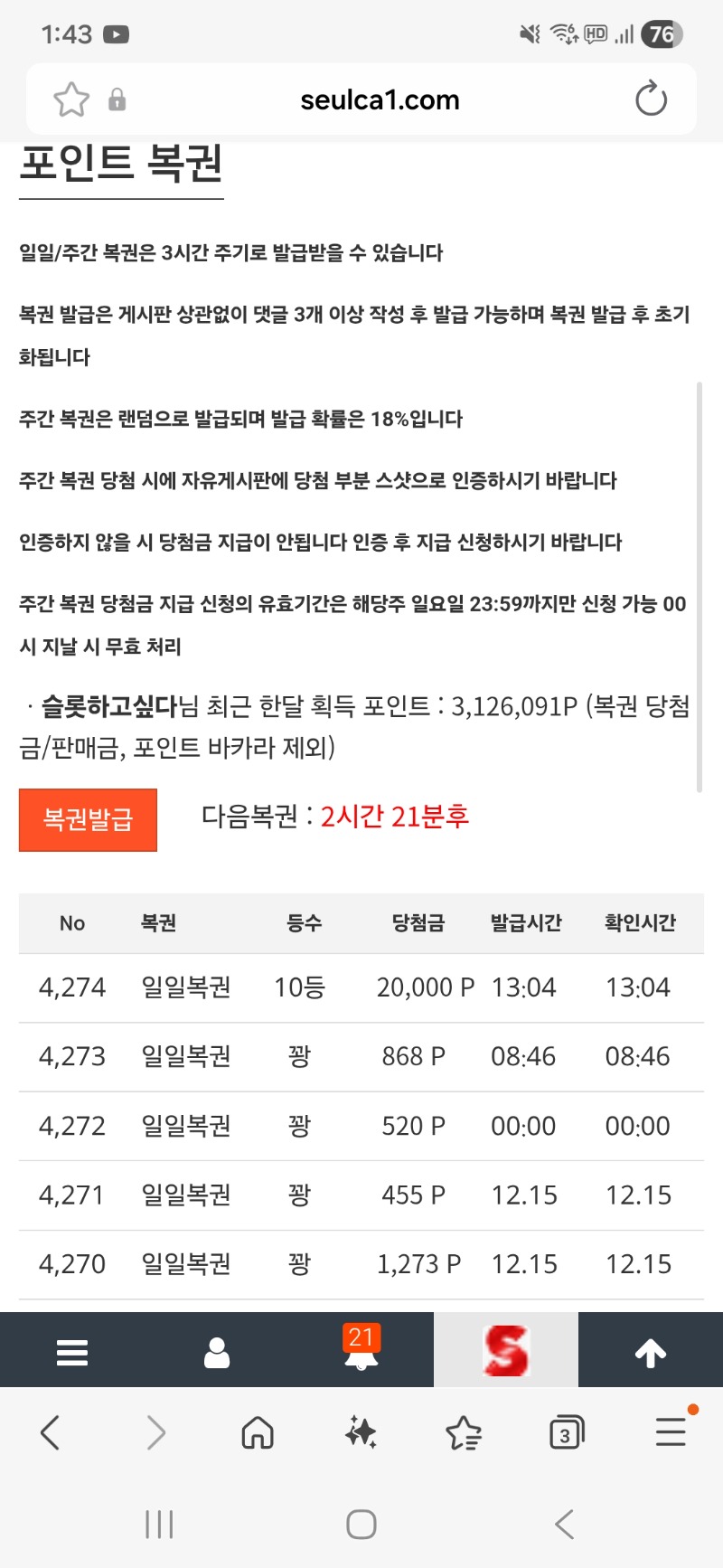Show the 3 open tabs
723x1568 pixels.
pos(567,1432)
